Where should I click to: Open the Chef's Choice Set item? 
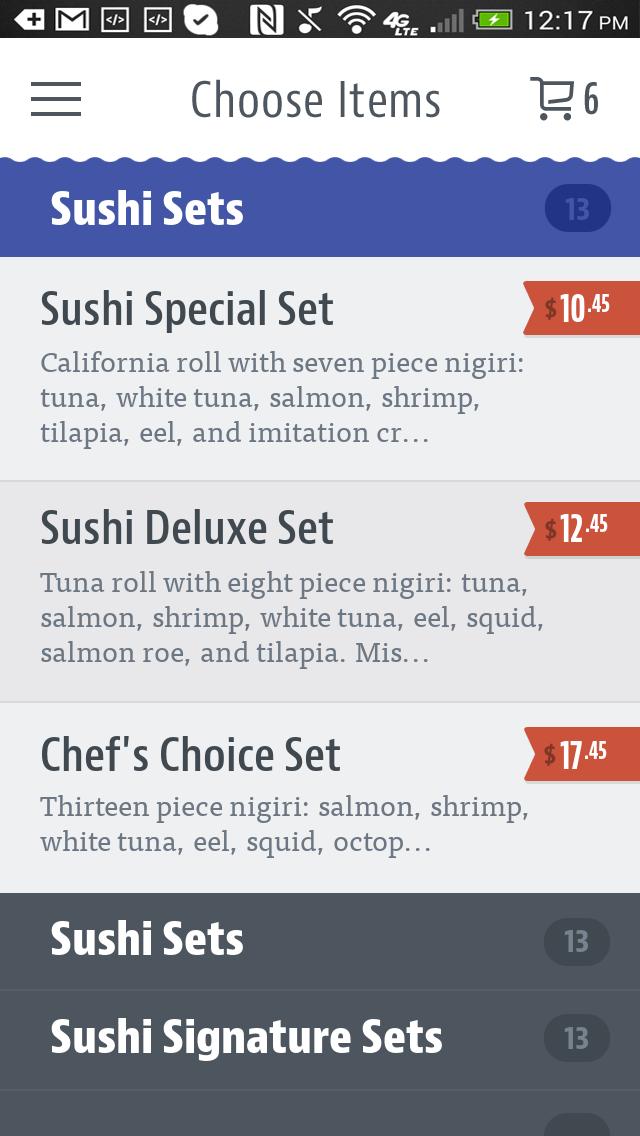(280, 797)
